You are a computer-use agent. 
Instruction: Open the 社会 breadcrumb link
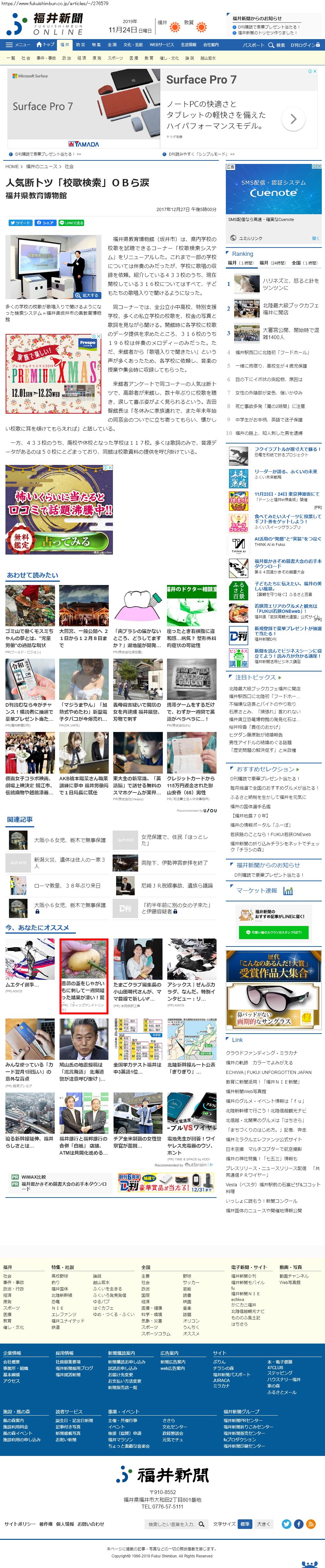pyautogui.click(x=69, y=166)
